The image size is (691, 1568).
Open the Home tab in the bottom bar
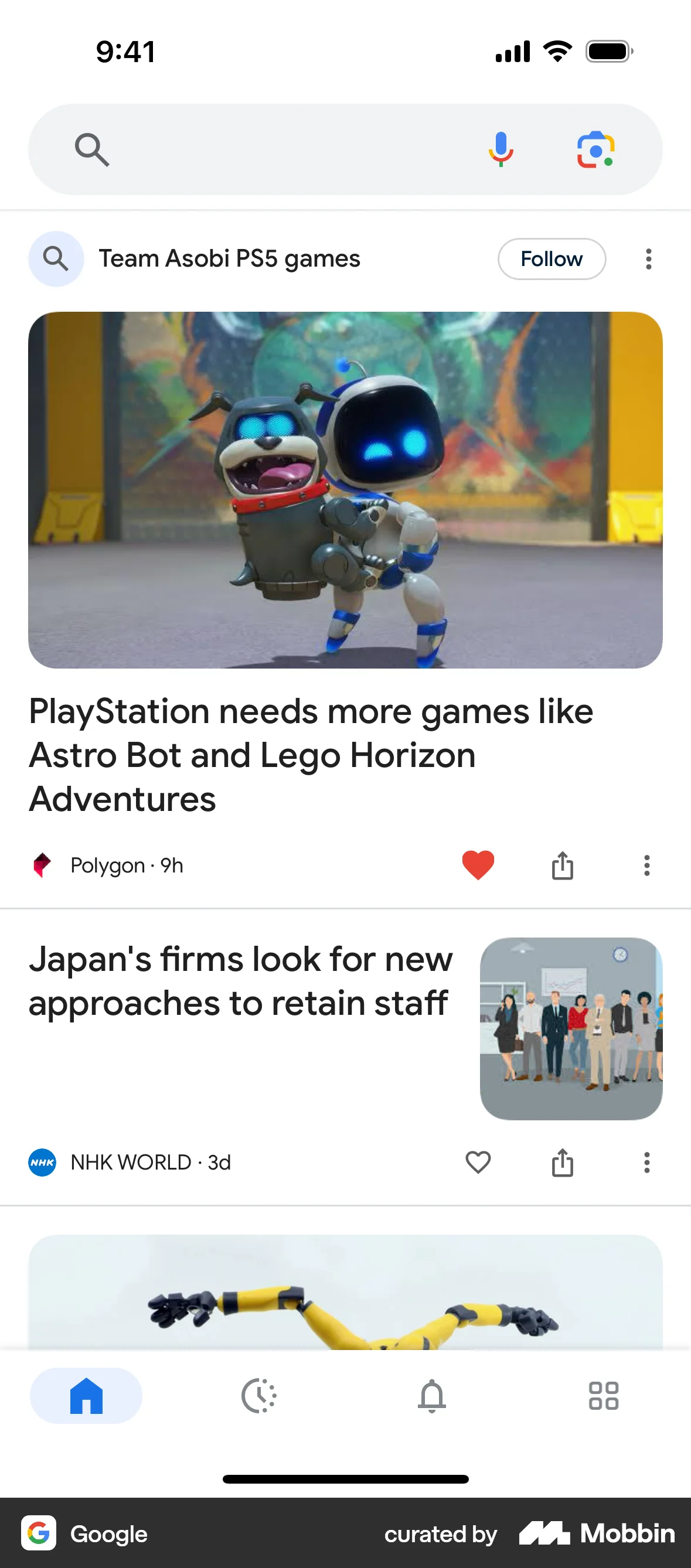tap(86, 1395)
